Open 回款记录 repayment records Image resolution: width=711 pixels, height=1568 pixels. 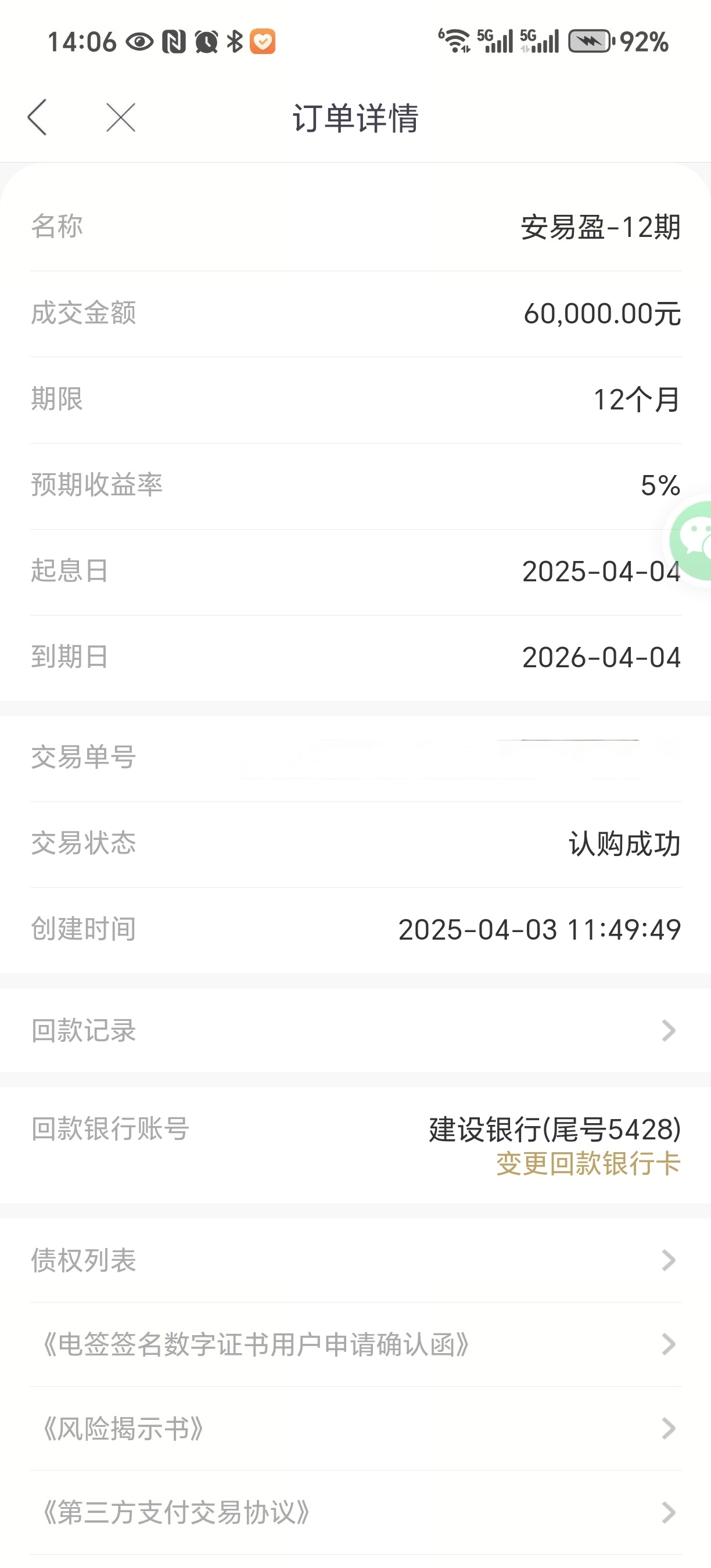(x=355, y=1030)
